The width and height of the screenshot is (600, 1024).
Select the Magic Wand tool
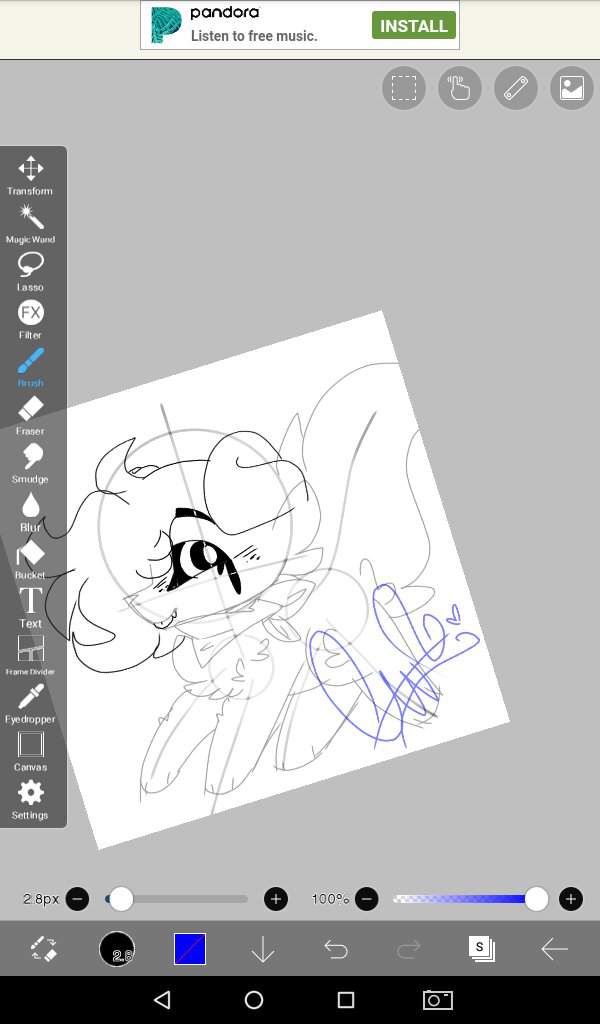pyautogui.click(x=31, y=222)
